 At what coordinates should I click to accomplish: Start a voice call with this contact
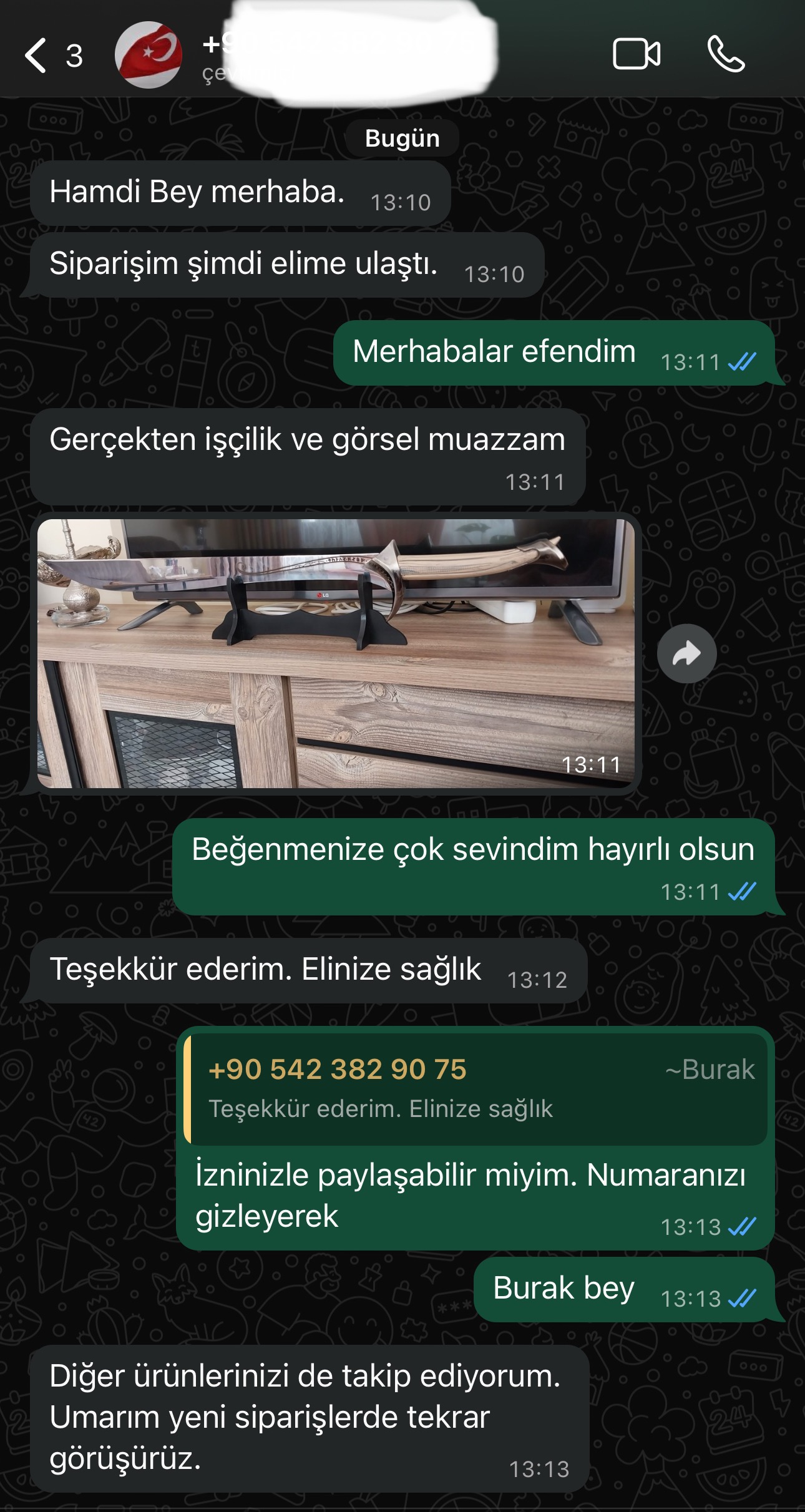pyautogui.click(x=726, y=54)
